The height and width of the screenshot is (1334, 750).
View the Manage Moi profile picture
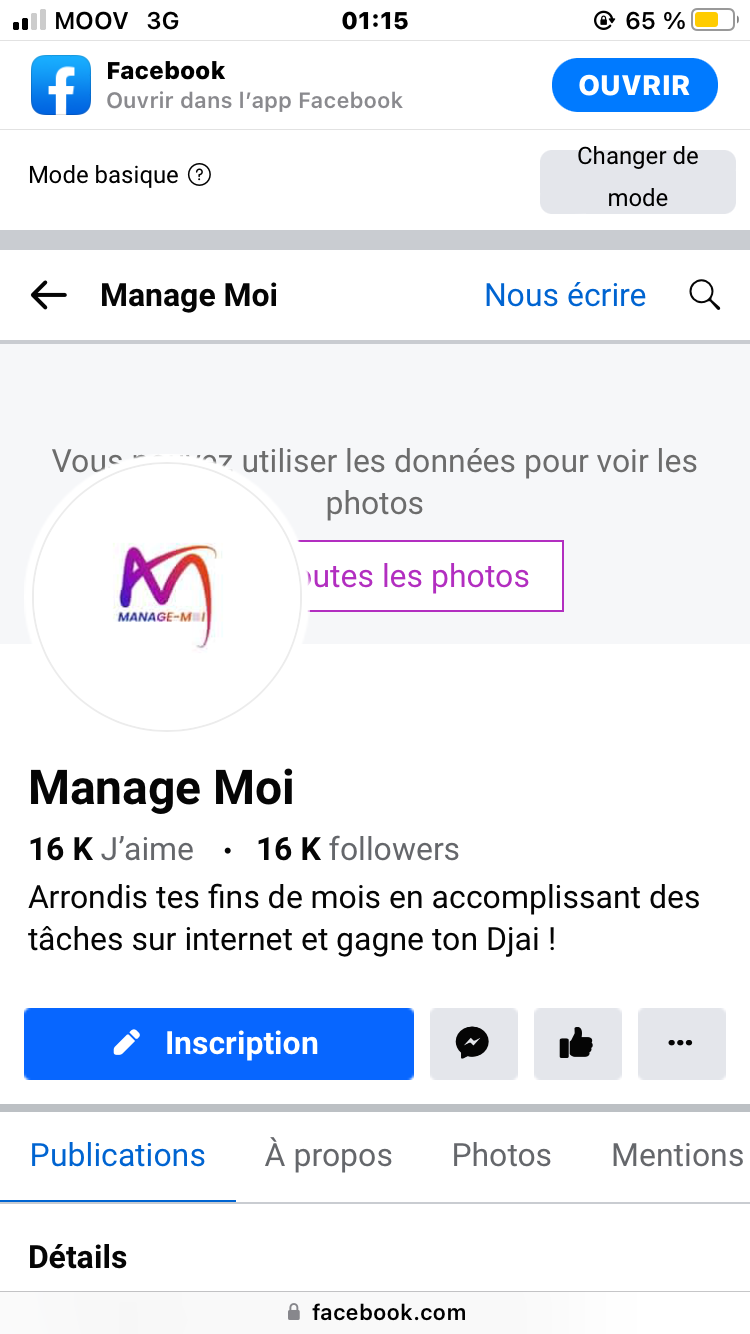[x=166, y=597]
